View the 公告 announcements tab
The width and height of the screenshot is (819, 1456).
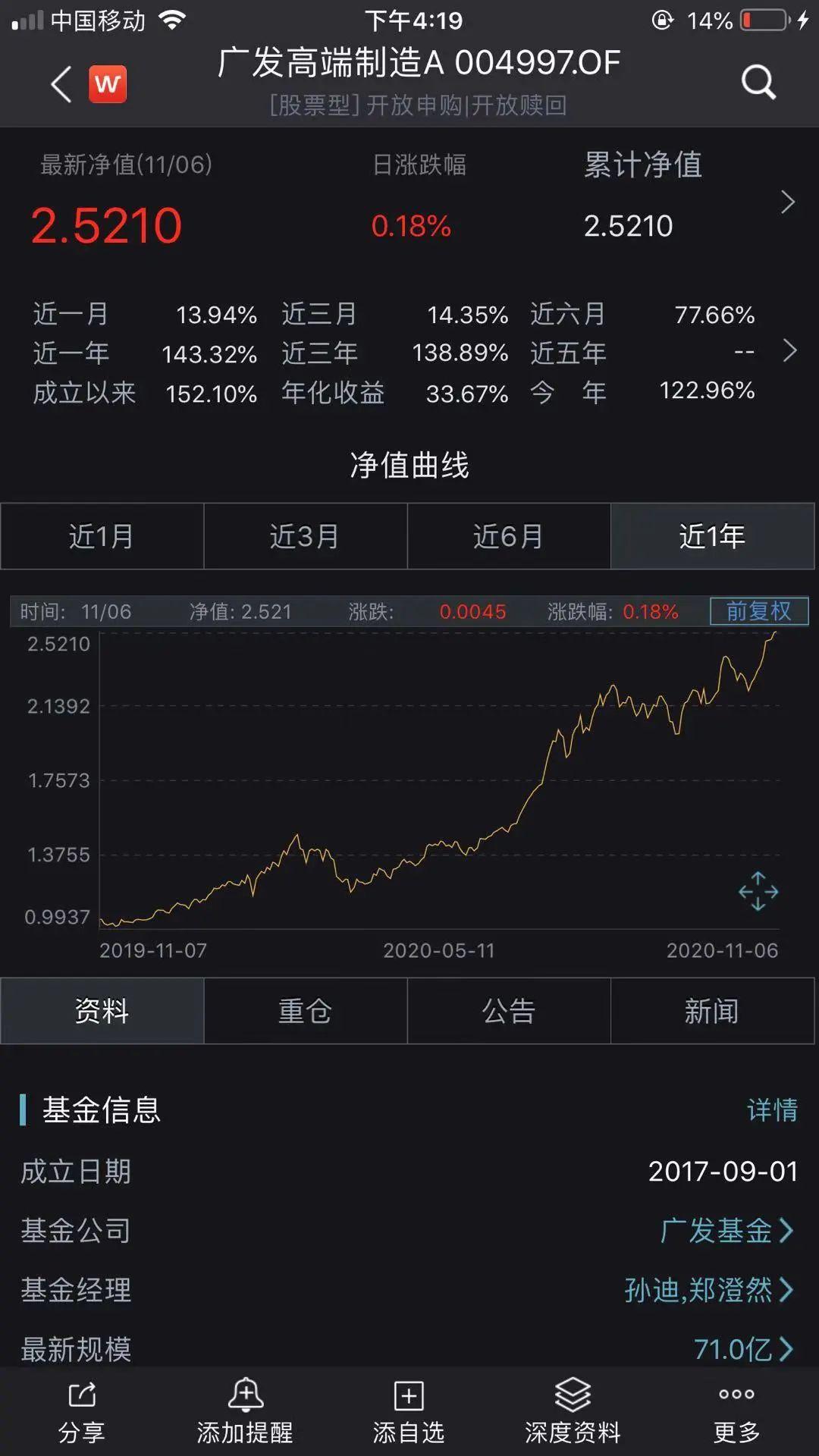pos(509,1011)
